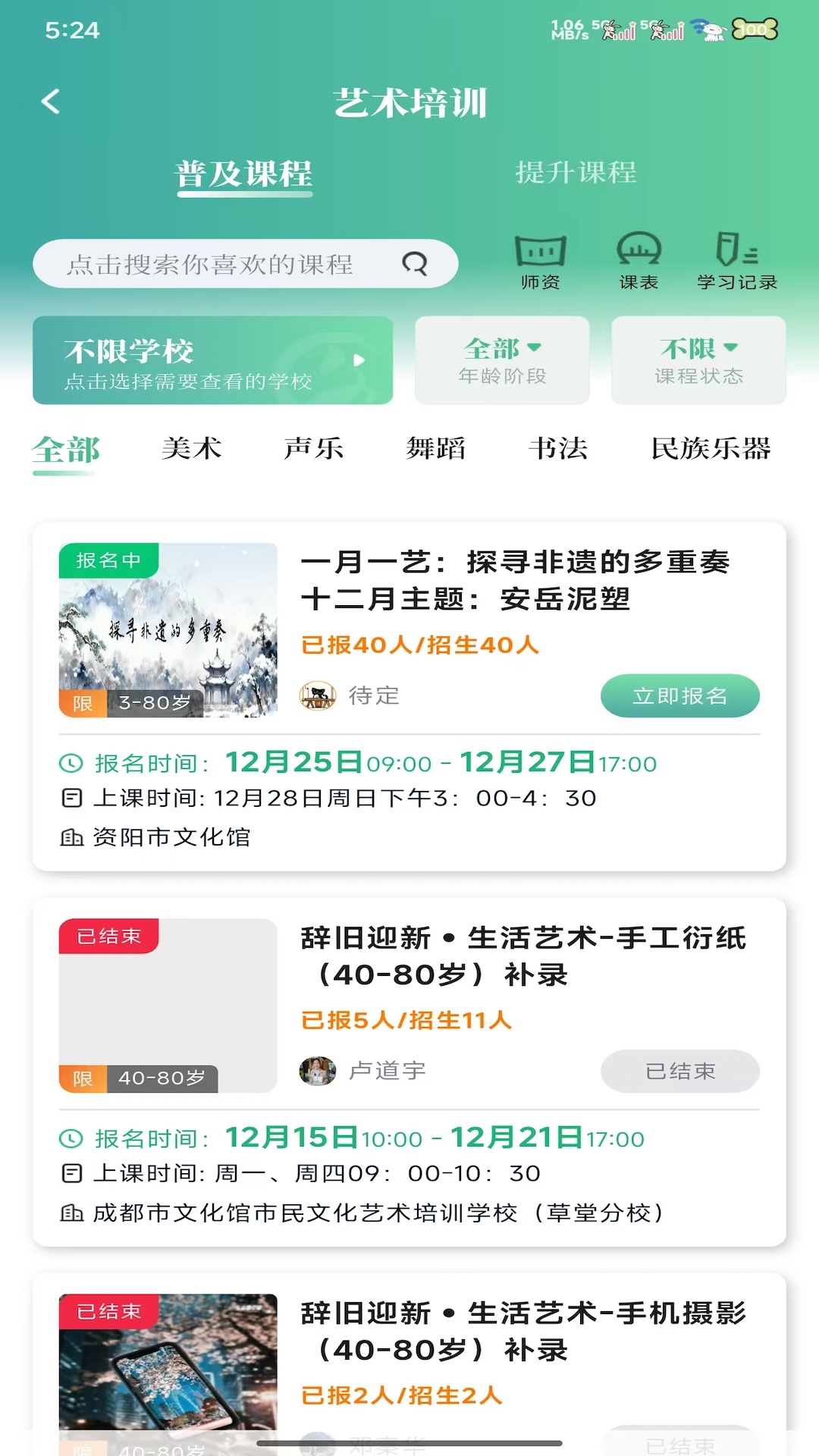Screen dimensions: 819x1456
Task: Expand the 年龄阶段 dropdown
Action: click(502, 361)
